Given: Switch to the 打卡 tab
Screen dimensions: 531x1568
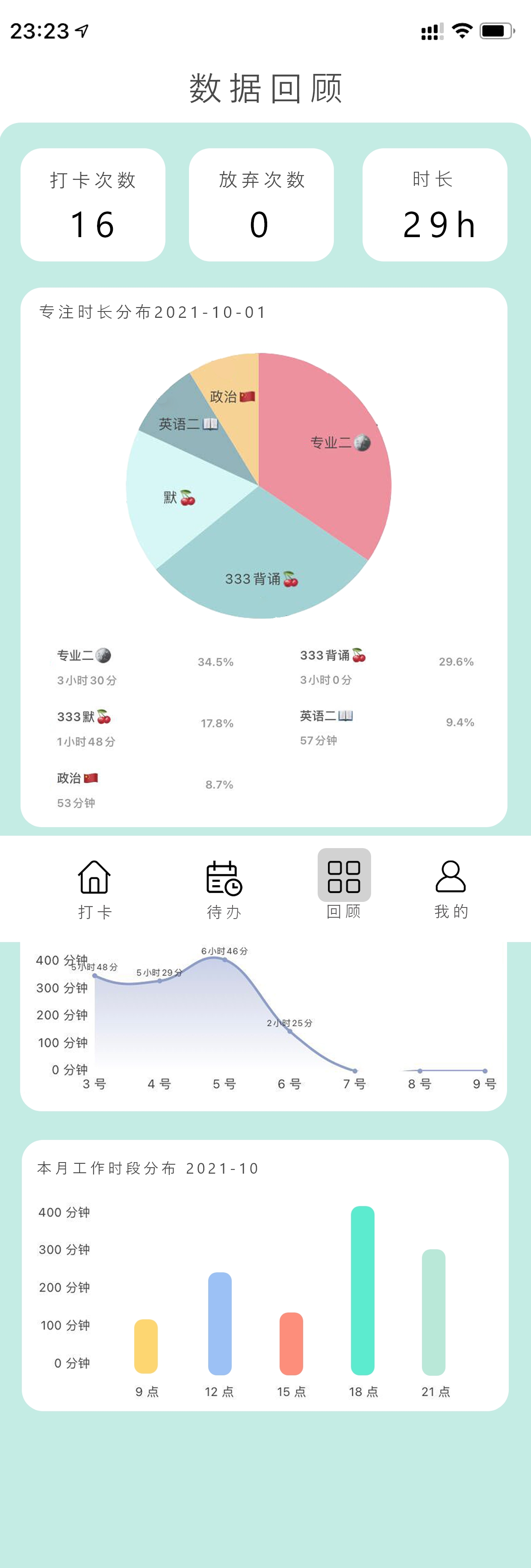Looking at the screenshot, I should [94, 888].
